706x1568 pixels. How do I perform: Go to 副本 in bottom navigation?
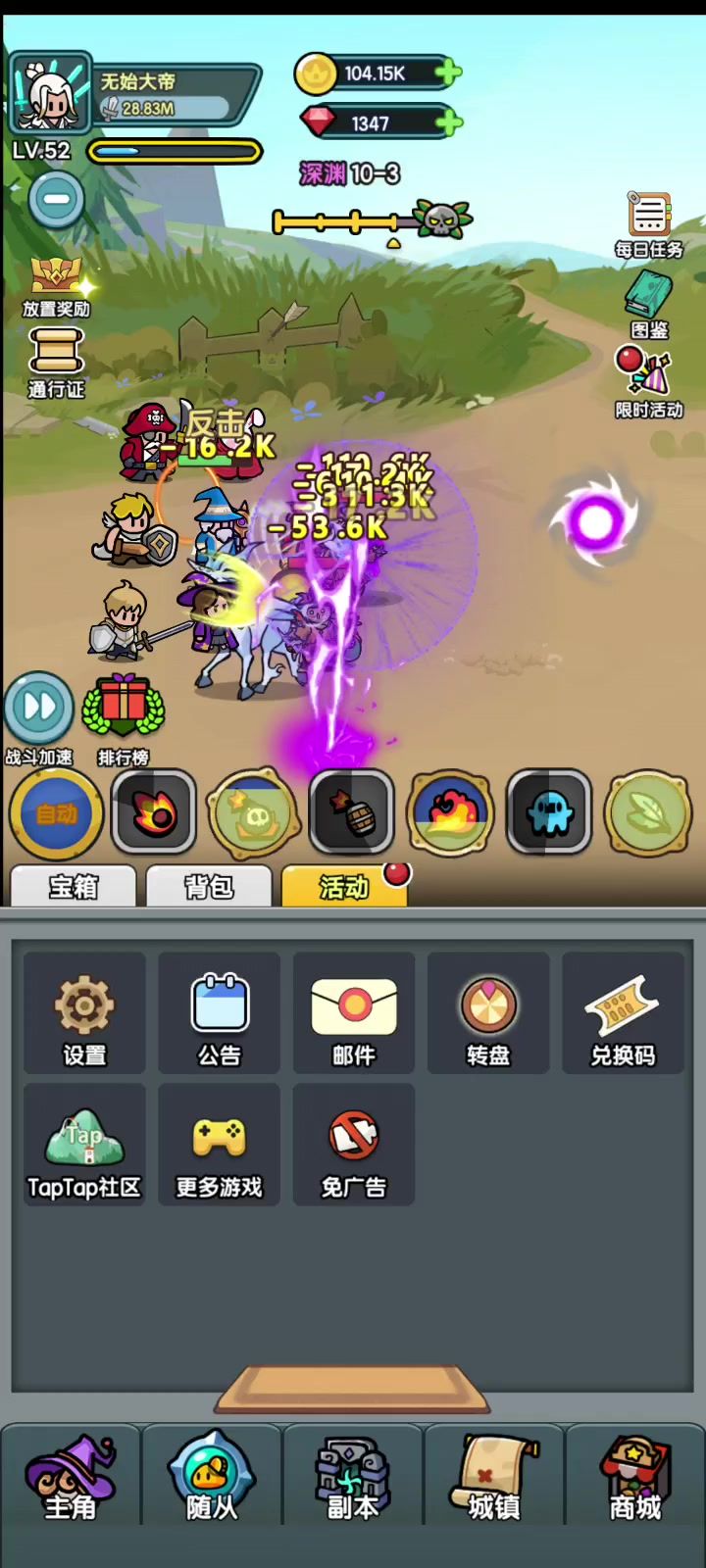click(353, 1478)
